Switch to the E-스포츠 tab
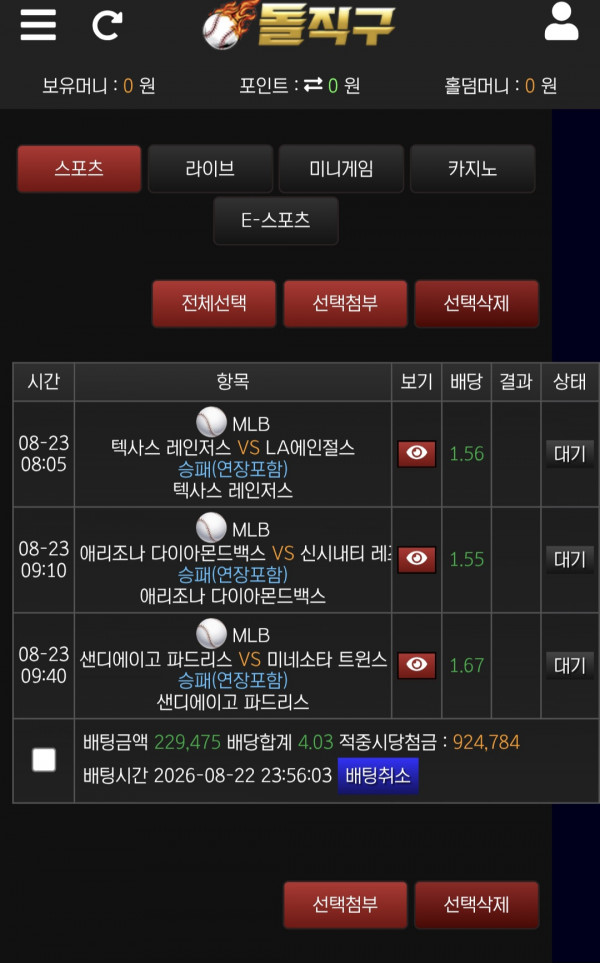The width and height of the screenshot is (600, 963). pyautogui.click(x=276, y=220)
